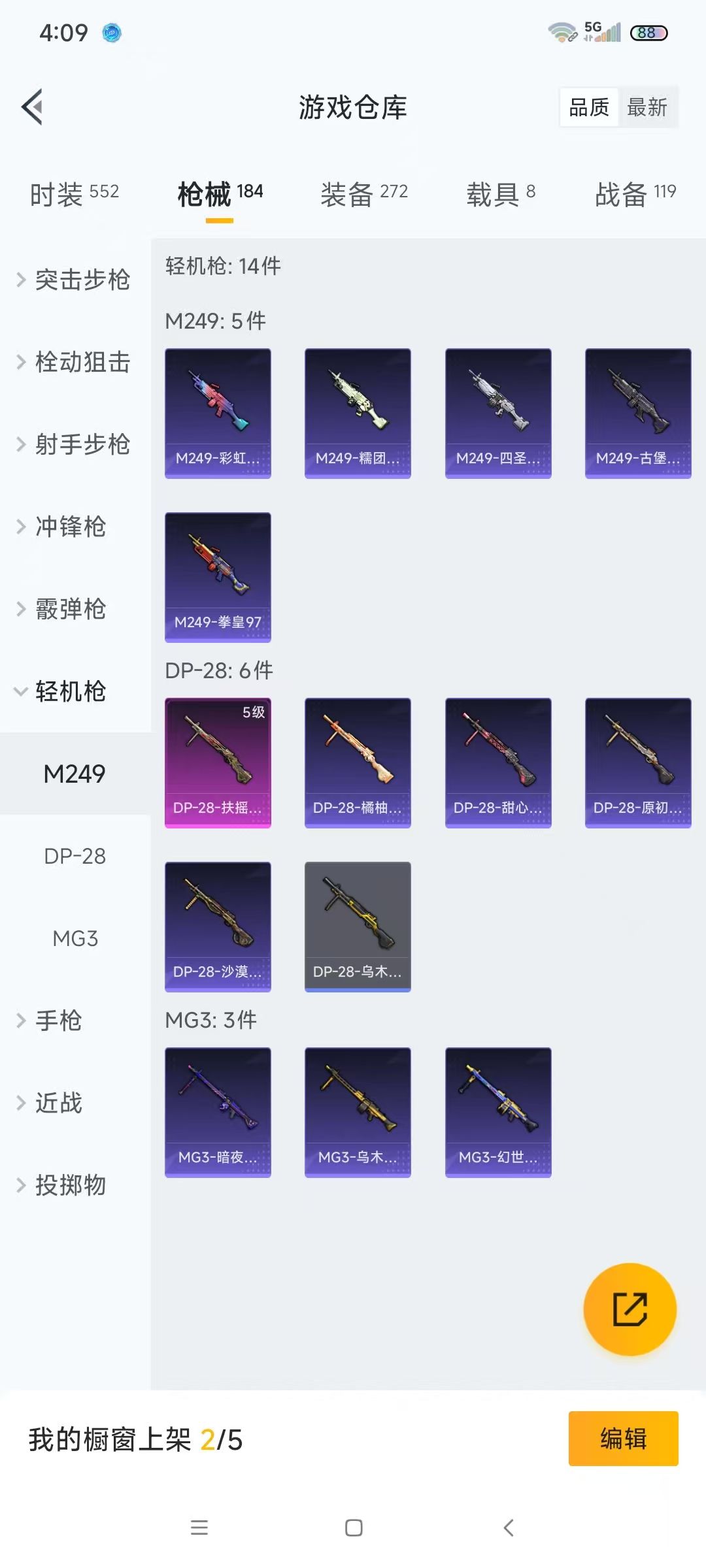Sort items by 最新
This screenshot has width=706, height=1568.
click(x=647, y=107)
